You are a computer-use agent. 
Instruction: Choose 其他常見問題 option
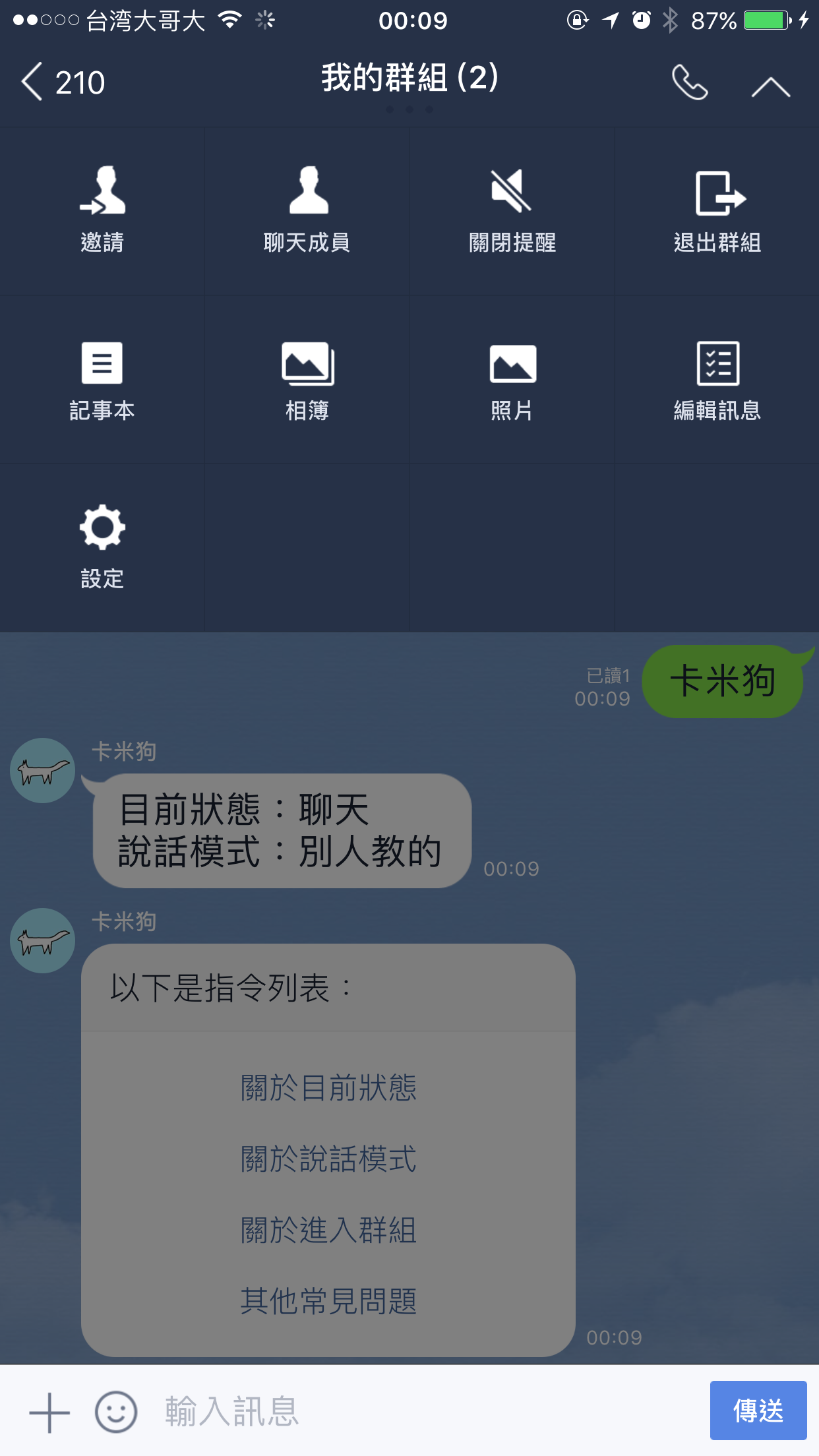(328, 1301)
